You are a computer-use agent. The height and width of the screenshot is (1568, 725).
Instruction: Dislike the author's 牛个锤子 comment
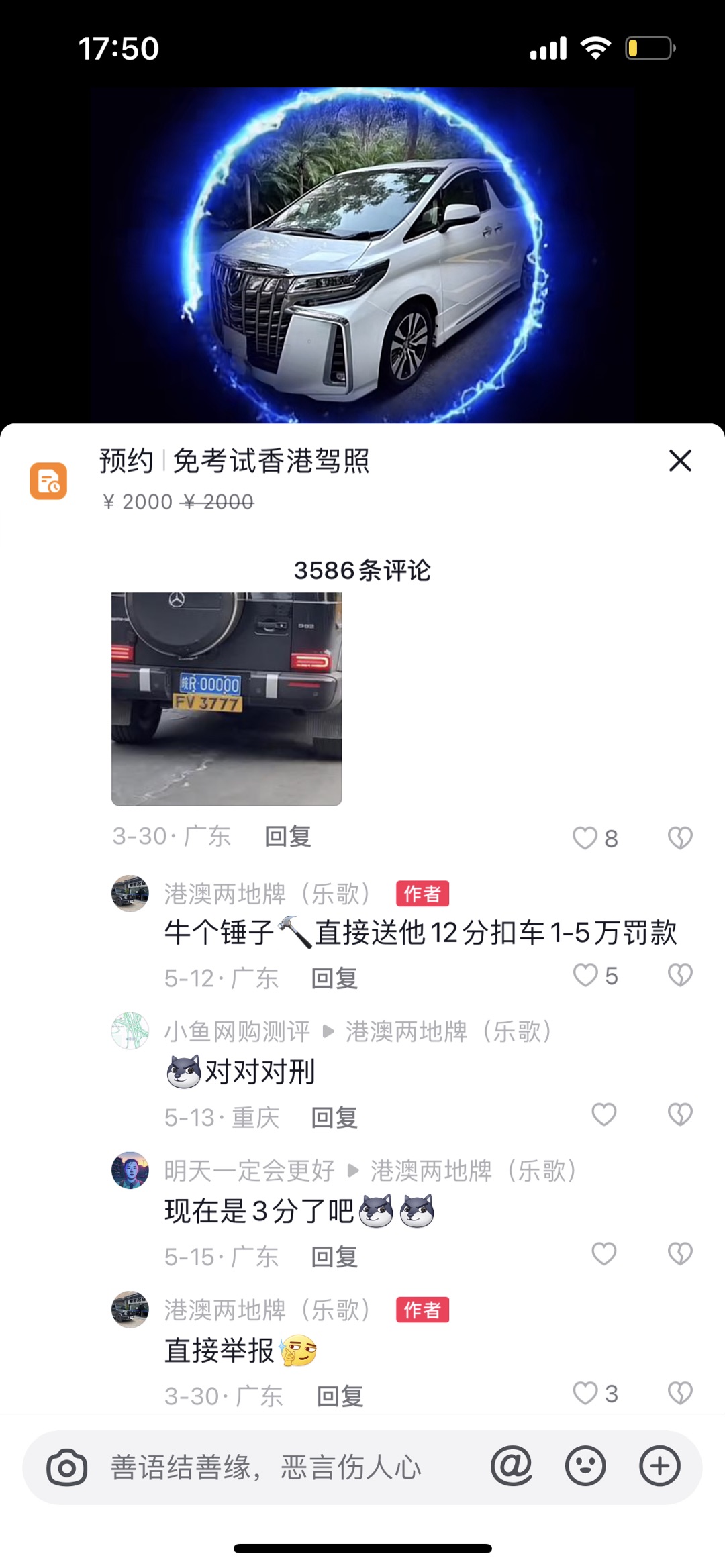(680, 976)
